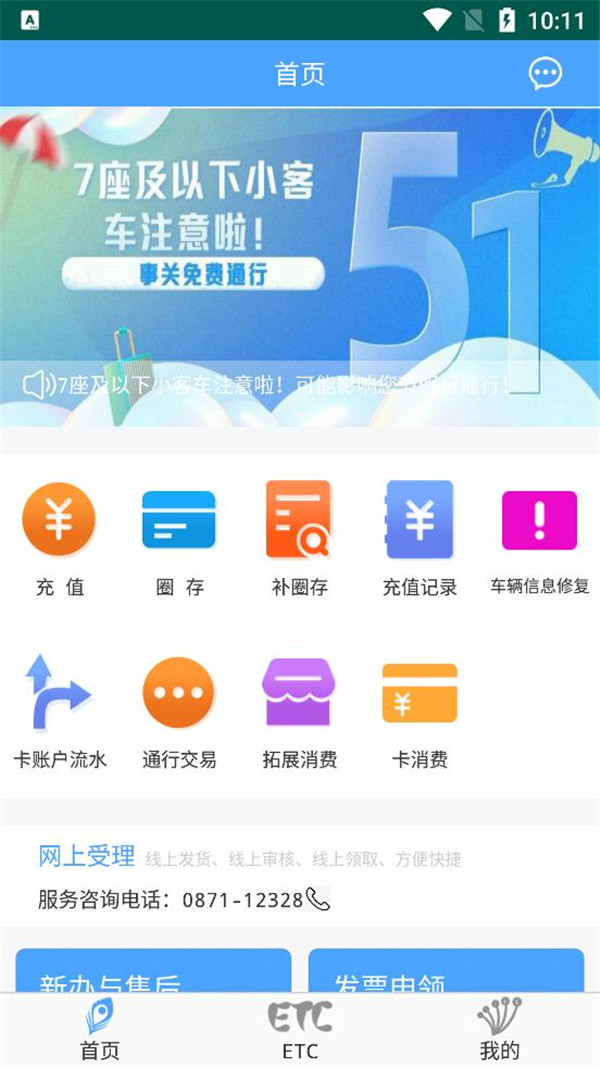Screen dimensions: 600x1068
Task: Switch to the 首页 home tab
Action: [x=100, y=1030]
